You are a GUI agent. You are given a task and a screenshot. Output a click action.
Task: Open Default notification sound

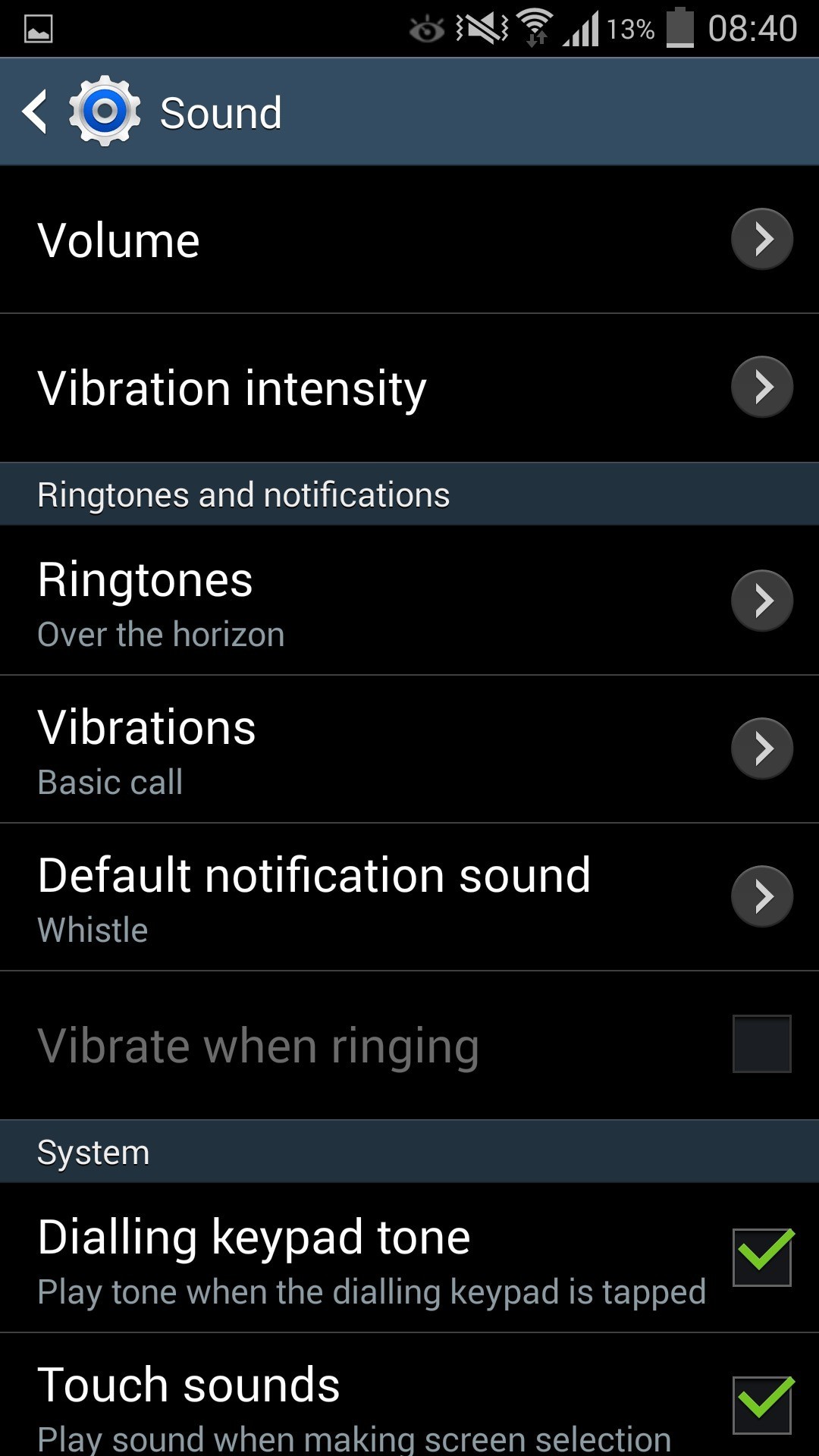pos(409,896)
